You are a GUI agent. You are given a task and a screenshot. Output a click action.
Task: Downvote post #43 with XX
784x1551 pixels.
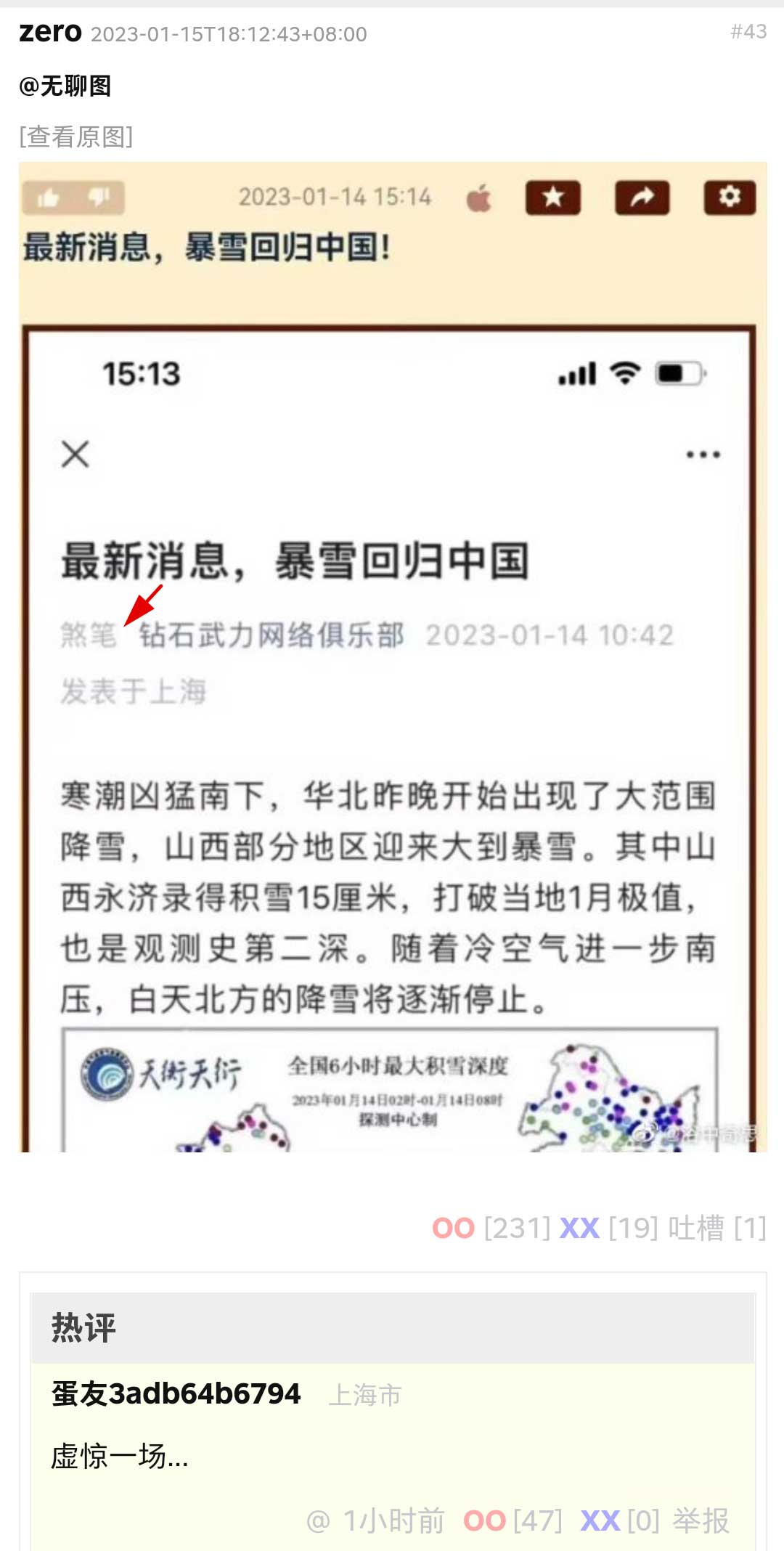click(579, 1228)
